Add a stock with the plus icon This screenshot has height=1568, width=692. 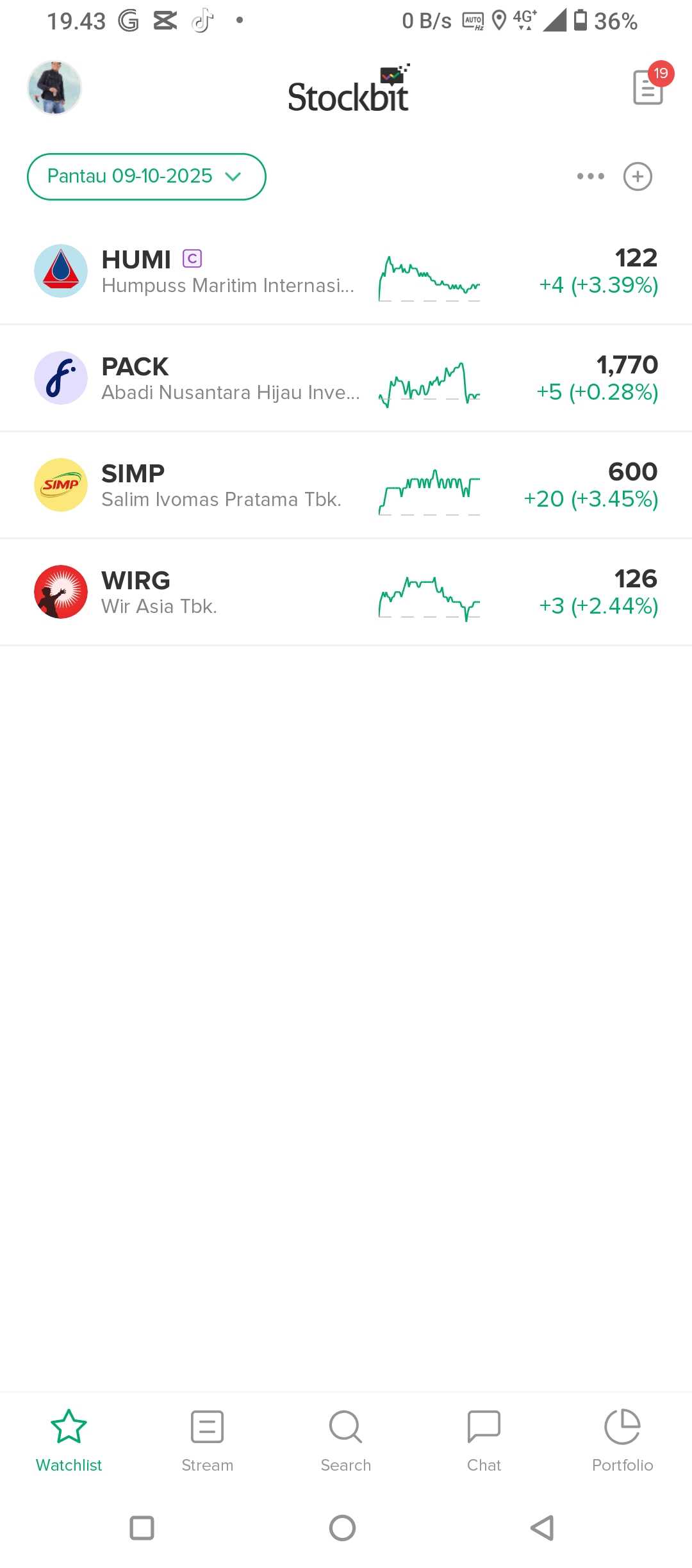[x=638, y=176]
